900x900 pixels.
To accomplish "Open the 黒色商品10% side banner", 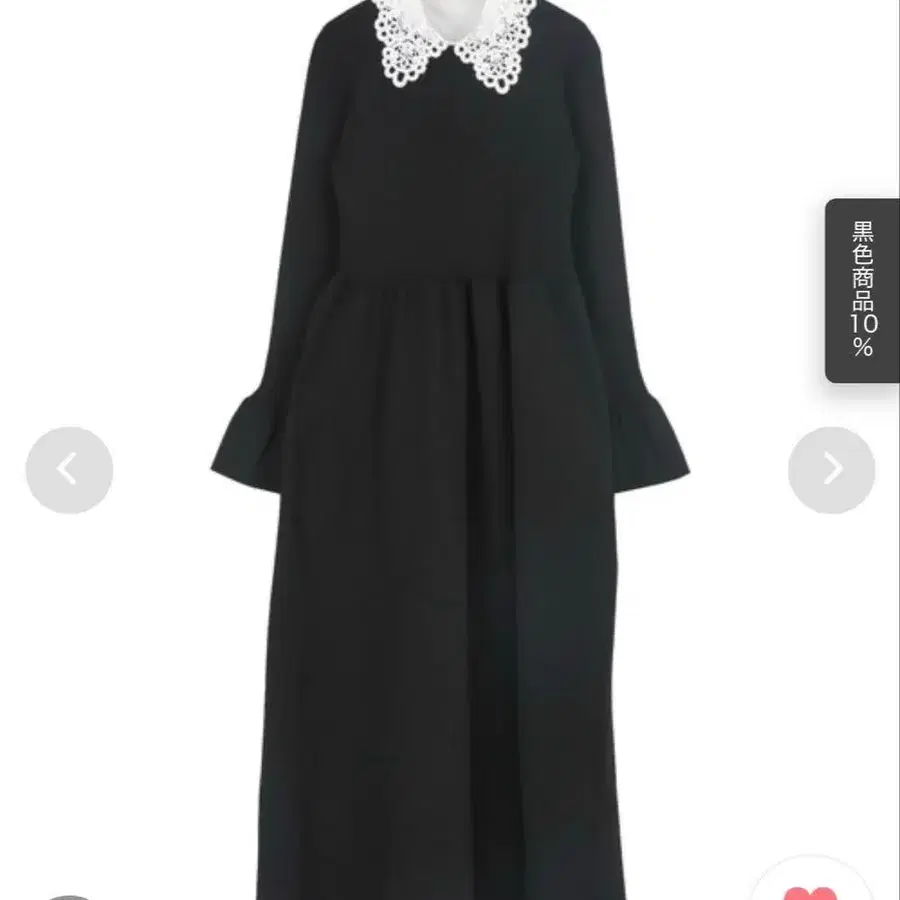I will point(862,290).
